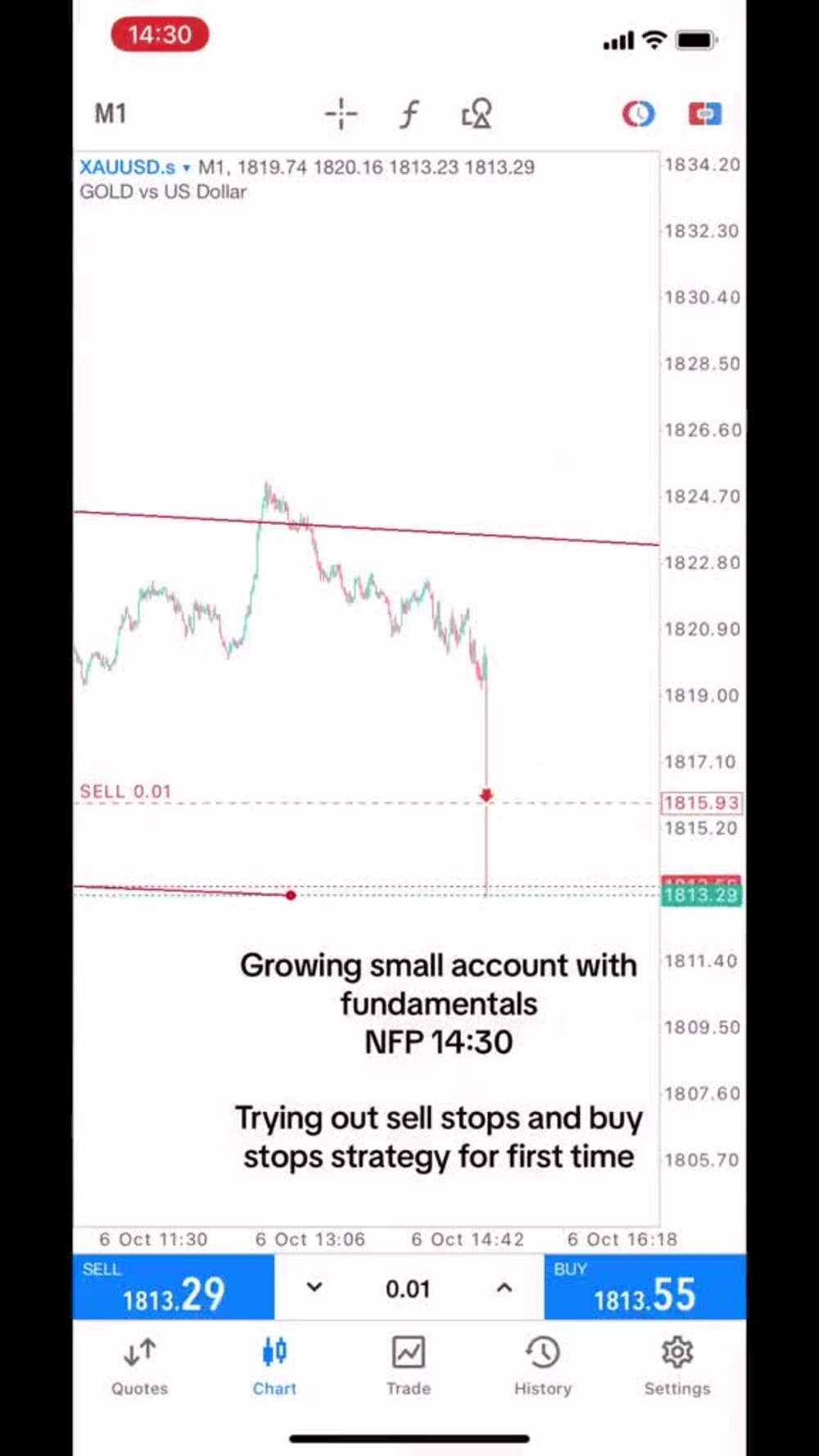
Task: Increase lot size with up chevron
Action: click(x=505, y=1287)
